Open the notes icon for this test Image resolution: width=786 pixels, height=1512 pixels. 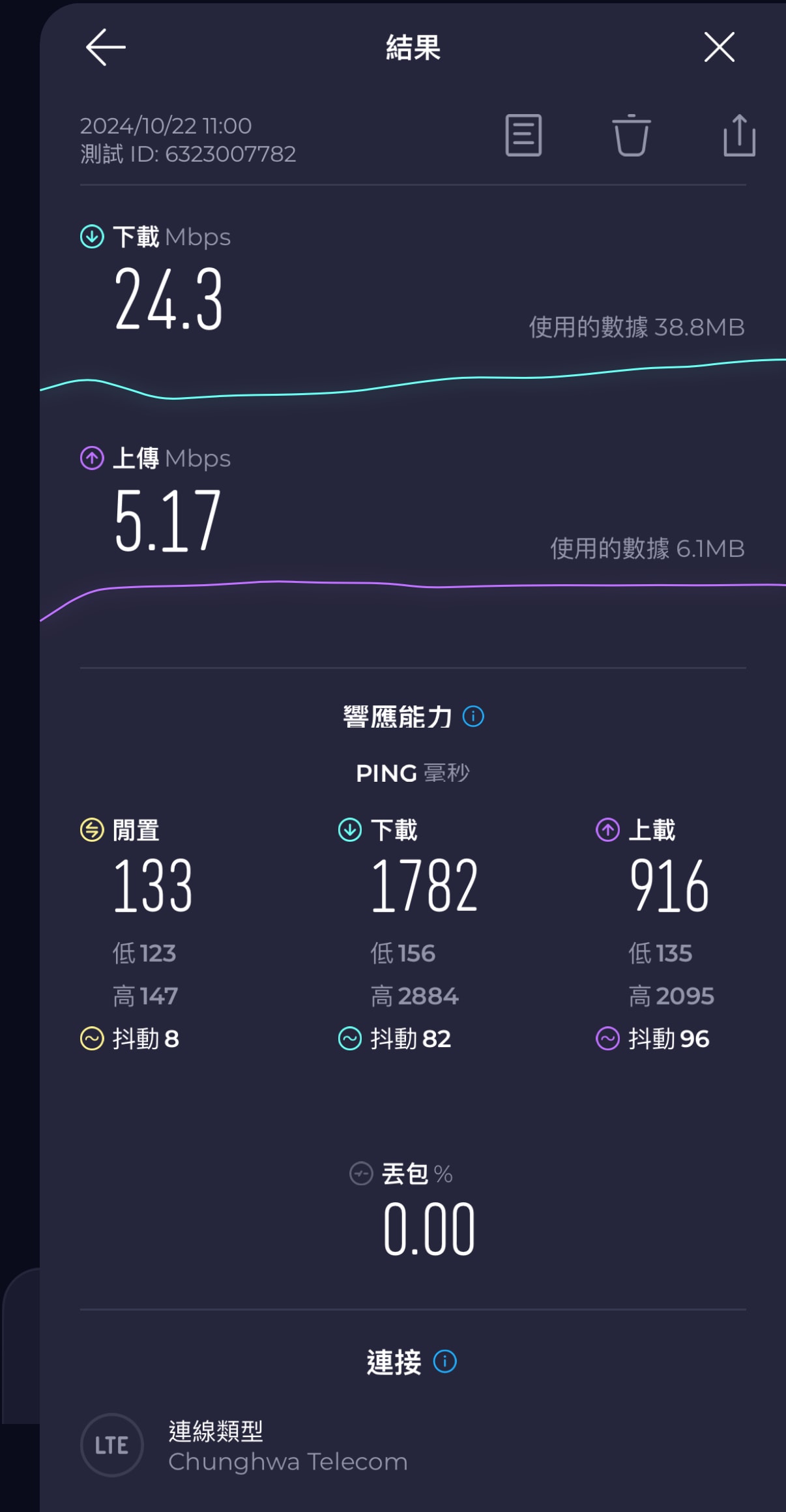(x=523, y=136)
